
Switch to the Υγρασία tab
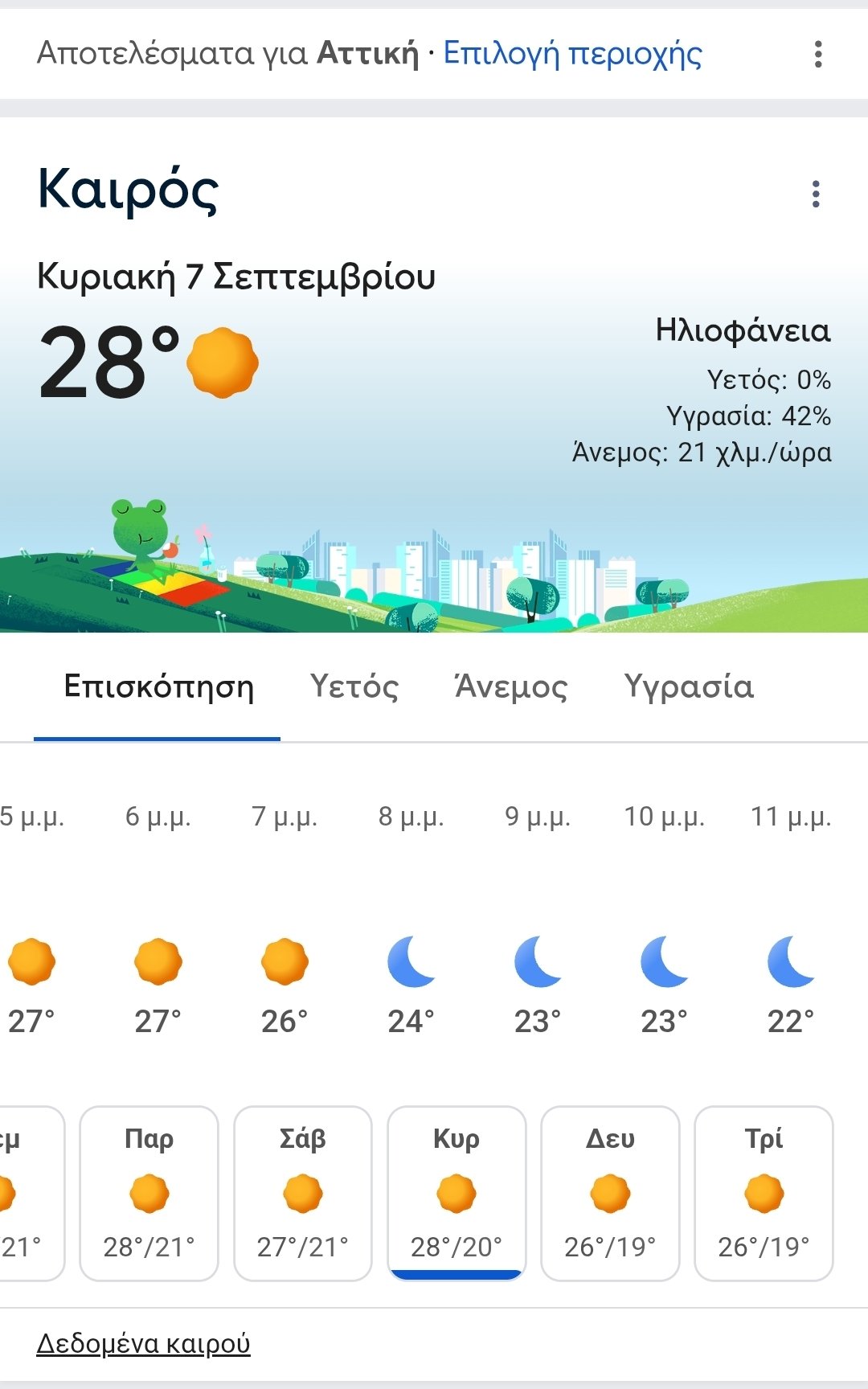click(689, 687)
